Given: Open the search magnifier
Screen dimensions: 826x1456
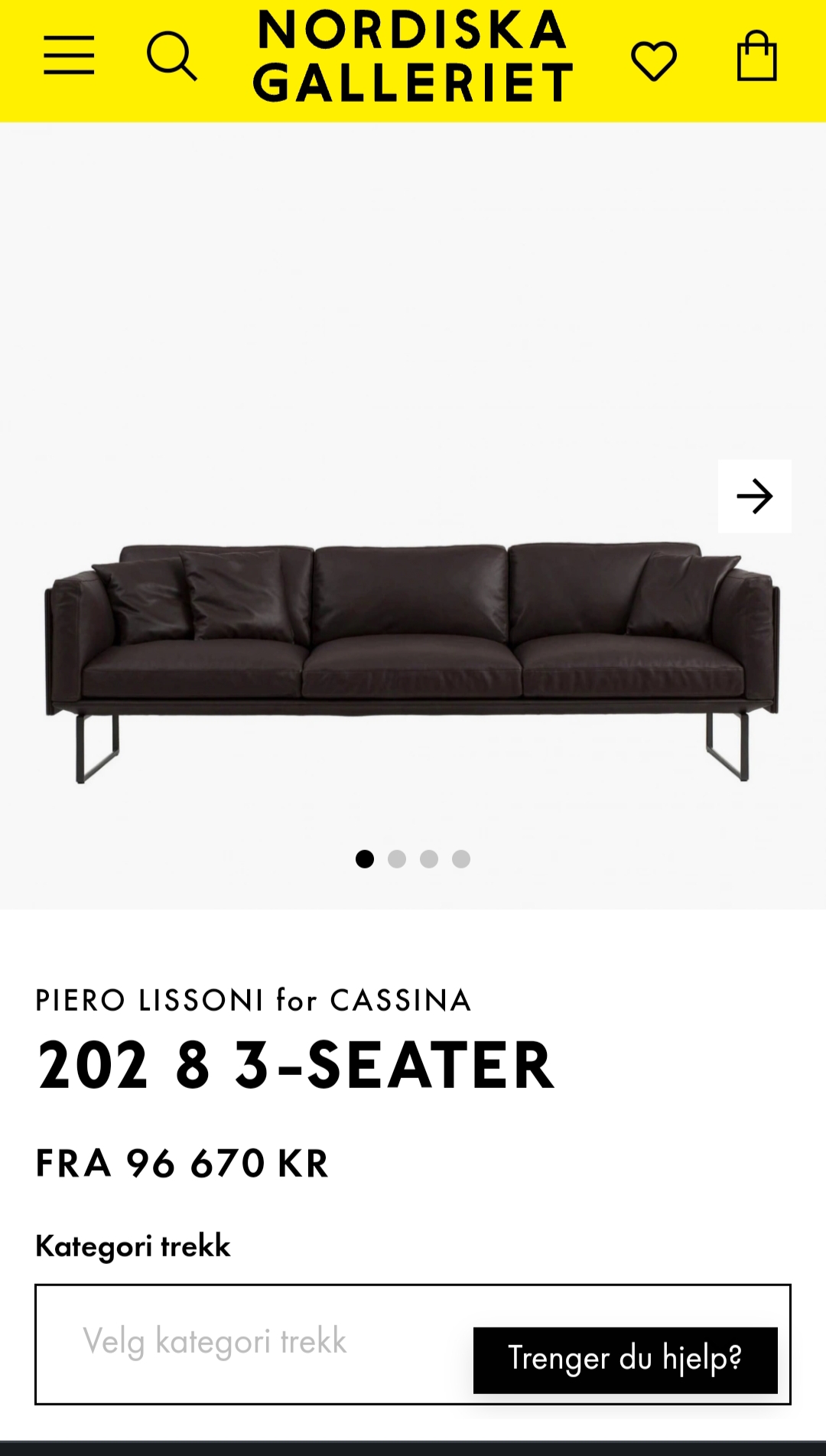Looking at the screenshot, I should click(x=172, y=56).
